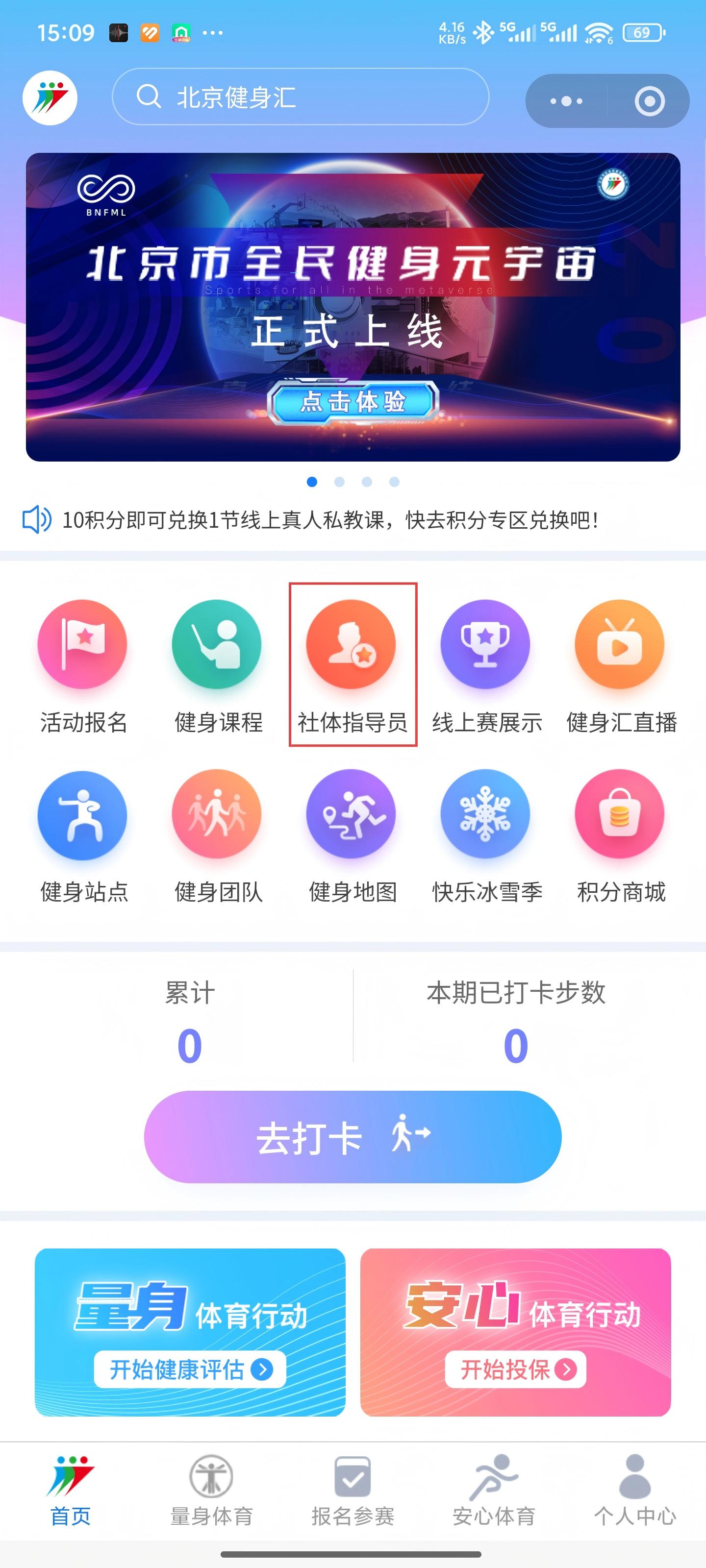Viewport: 706px width, 1568px height.
Task: Open 健身团队 section
Action: [x=218, y=836]
